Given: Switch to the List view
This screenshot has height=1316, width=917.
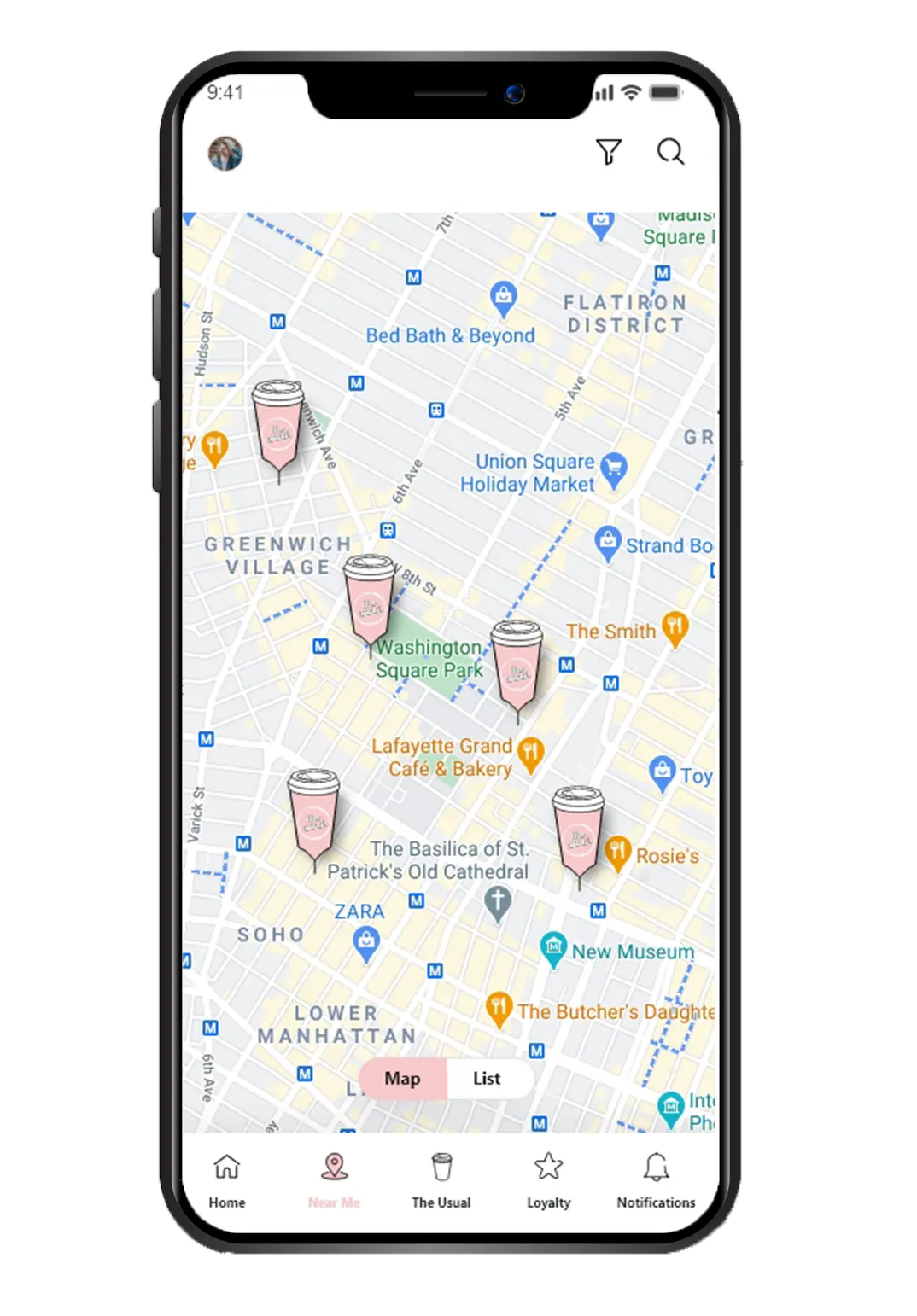Looking at the screenshot, I should (488, 1079).
